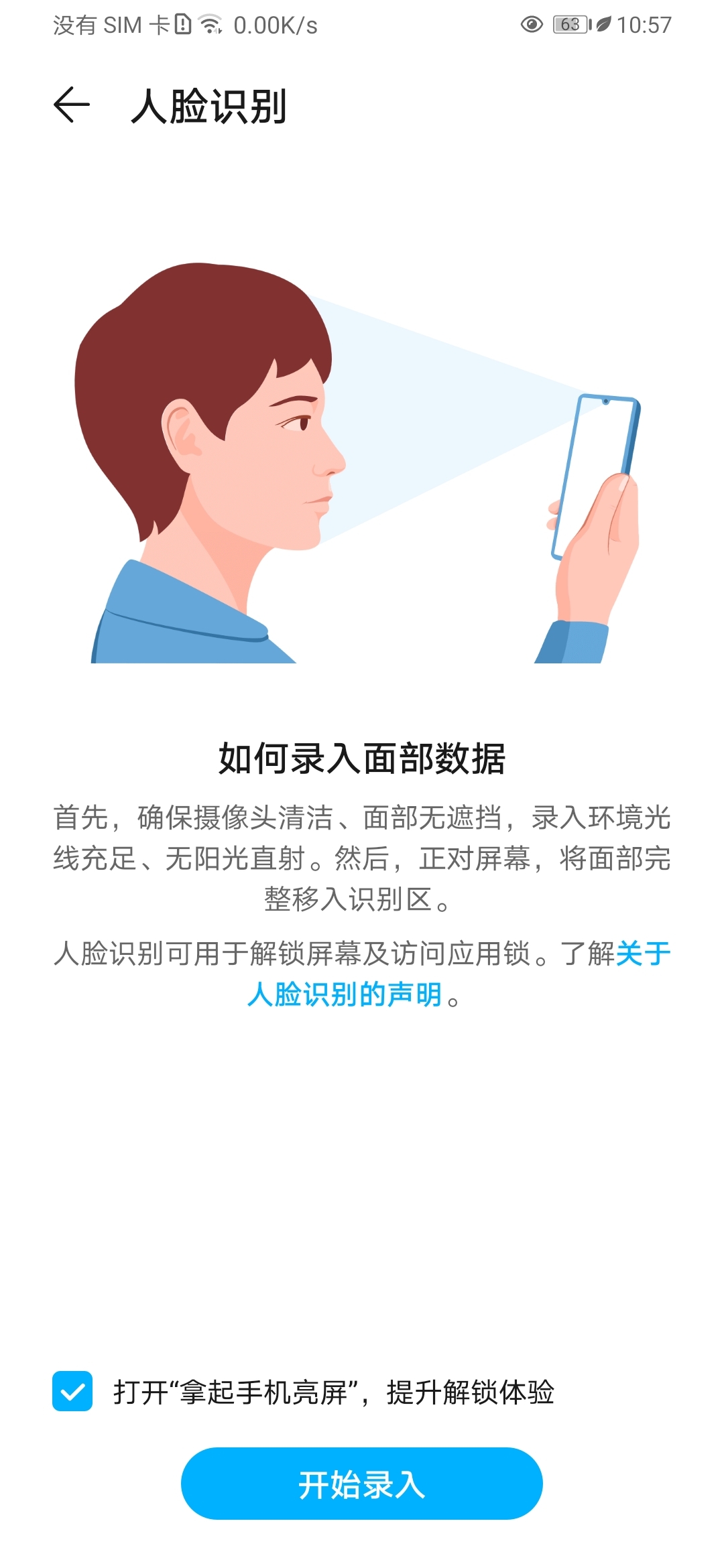Uncheck the 拿起手机亮屏 checkbox

pos(72,1392)
